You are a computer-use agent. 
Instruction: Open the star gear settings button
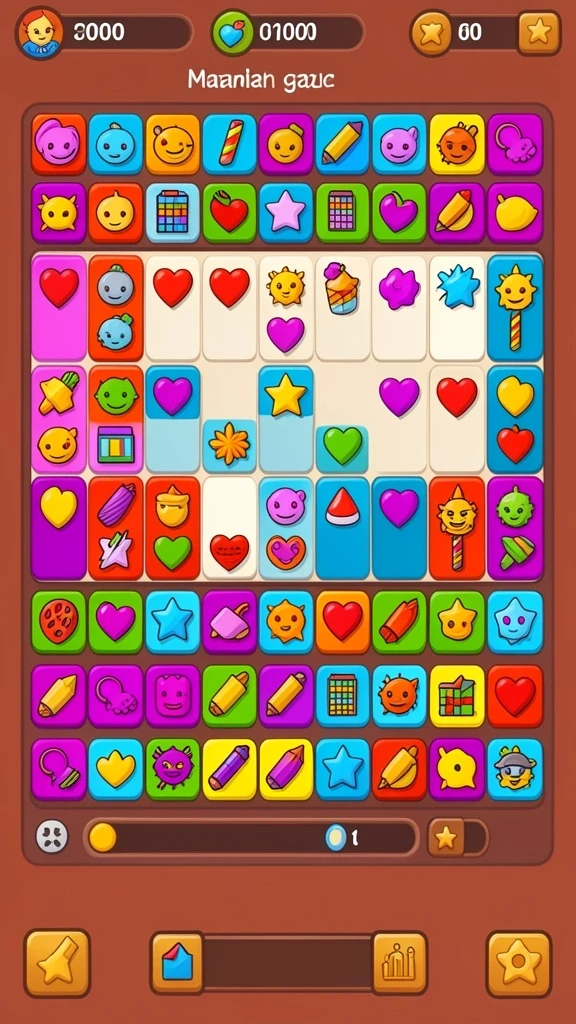tap(519, 964)
